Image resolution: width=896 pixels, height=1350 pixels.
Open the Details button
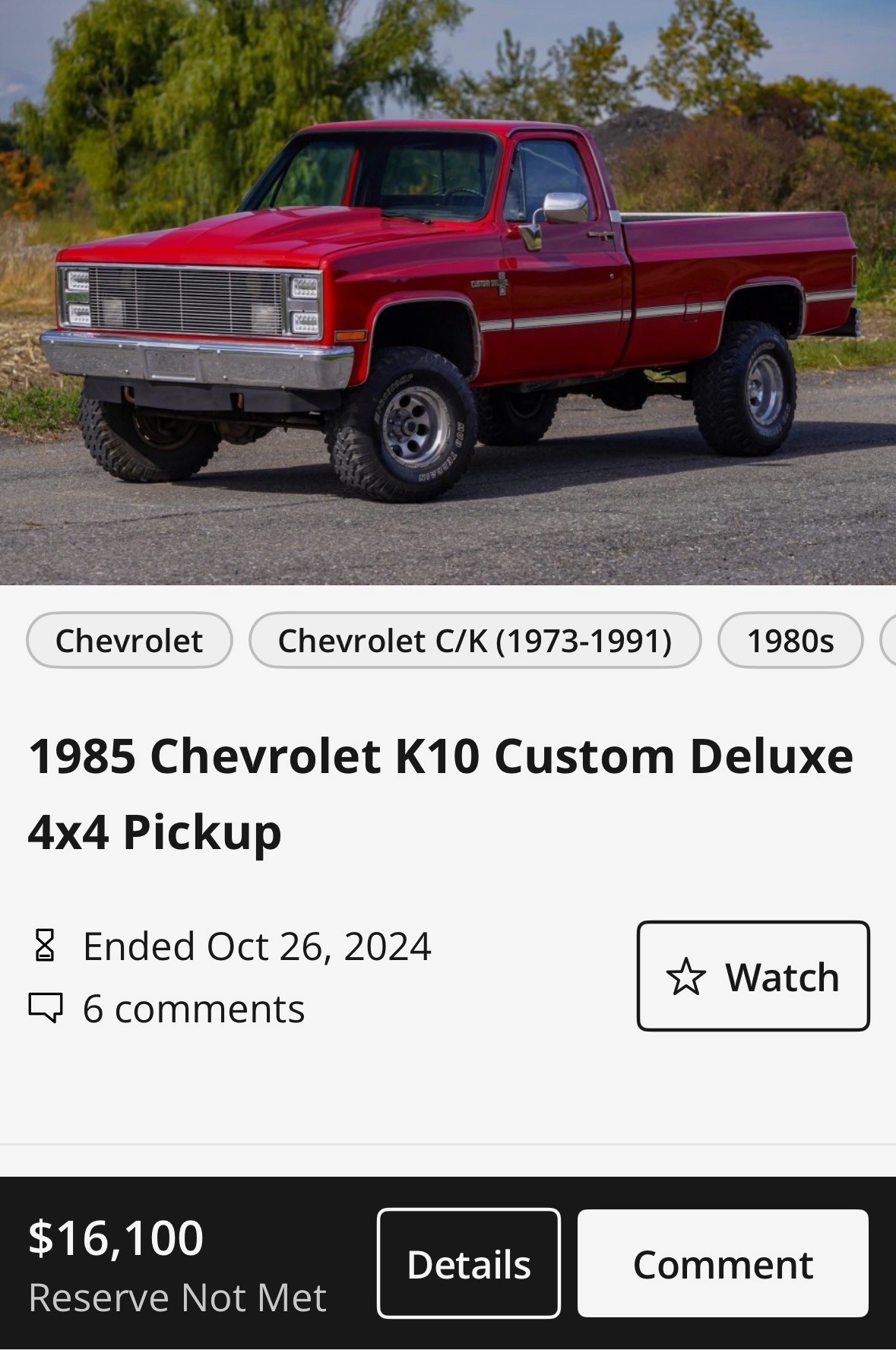pyautogui.click(x=468, y=1264)
